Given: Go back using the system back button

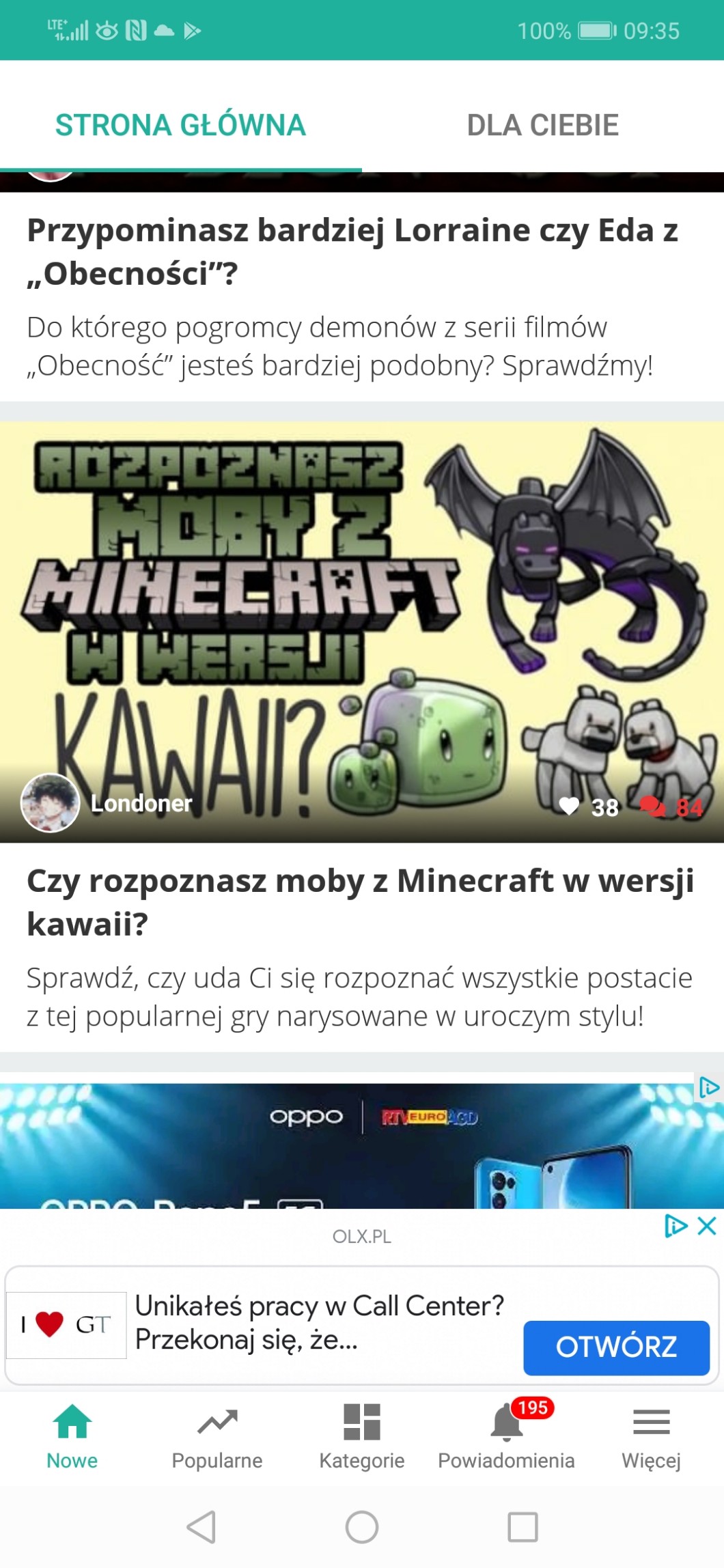Looking at the screenshot, I should click(201, 1527).
